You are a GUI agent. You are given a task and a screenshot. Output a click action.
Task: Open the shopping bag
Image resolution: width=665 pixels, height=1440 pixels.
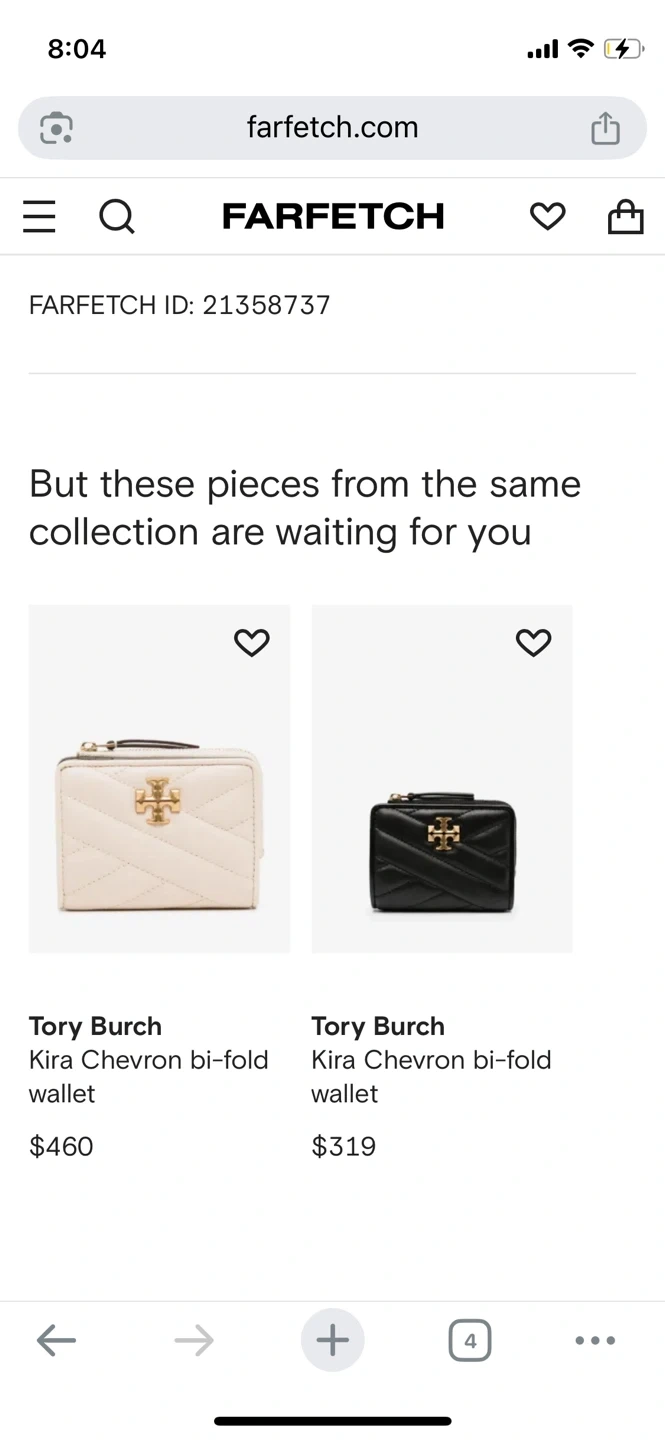pyautogui.click(x=625, y=216)
